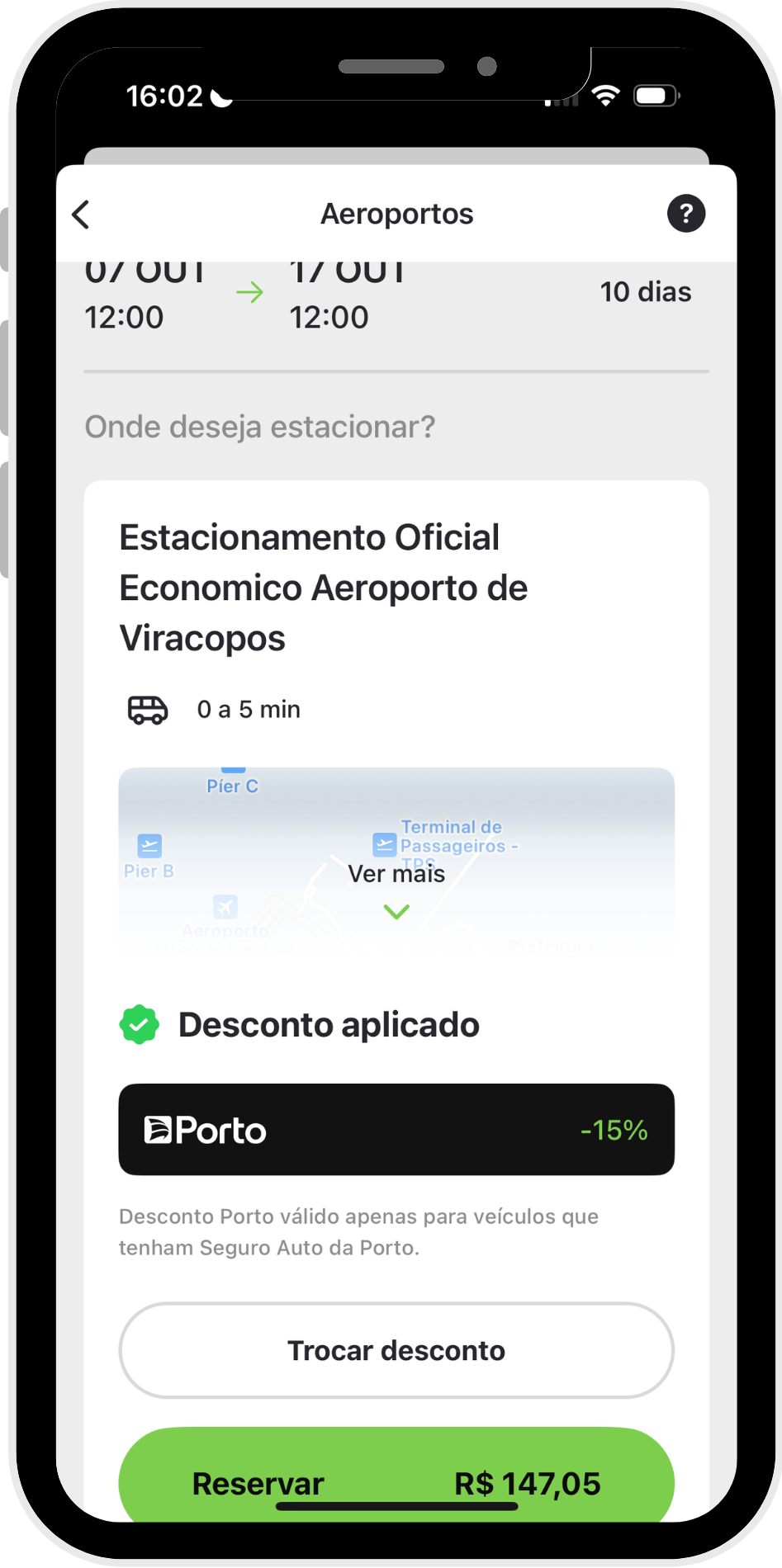782x1568 pixels.
Task: Open the Porto -15% discount card
Action: click(396, 1130)
